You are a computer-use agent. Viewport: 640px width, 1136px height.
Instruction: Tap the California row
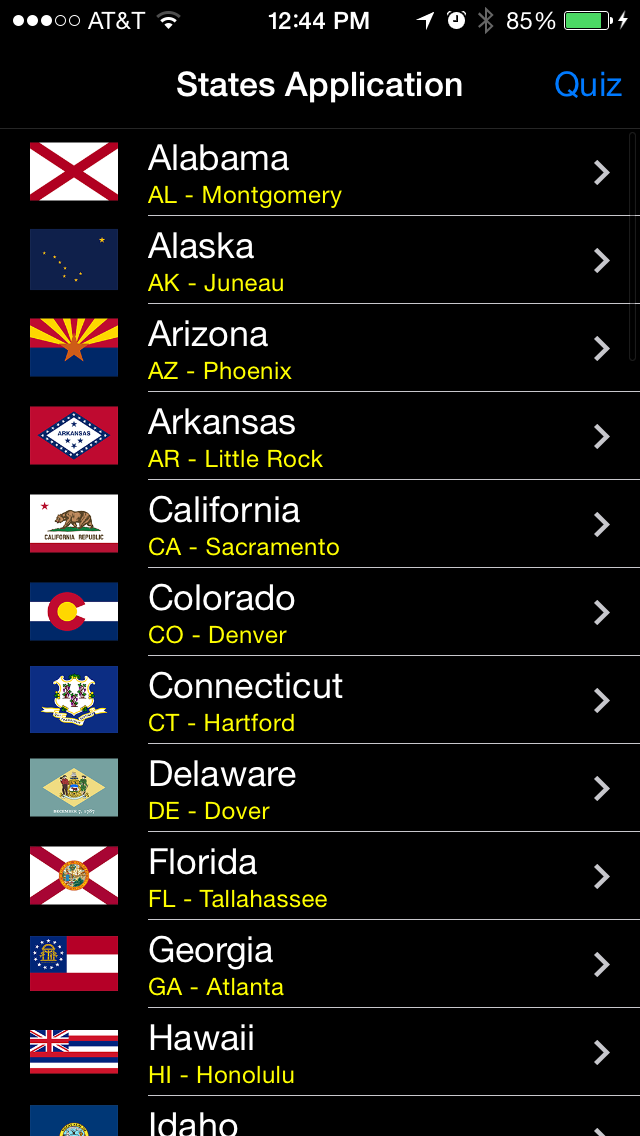(320, 524)
